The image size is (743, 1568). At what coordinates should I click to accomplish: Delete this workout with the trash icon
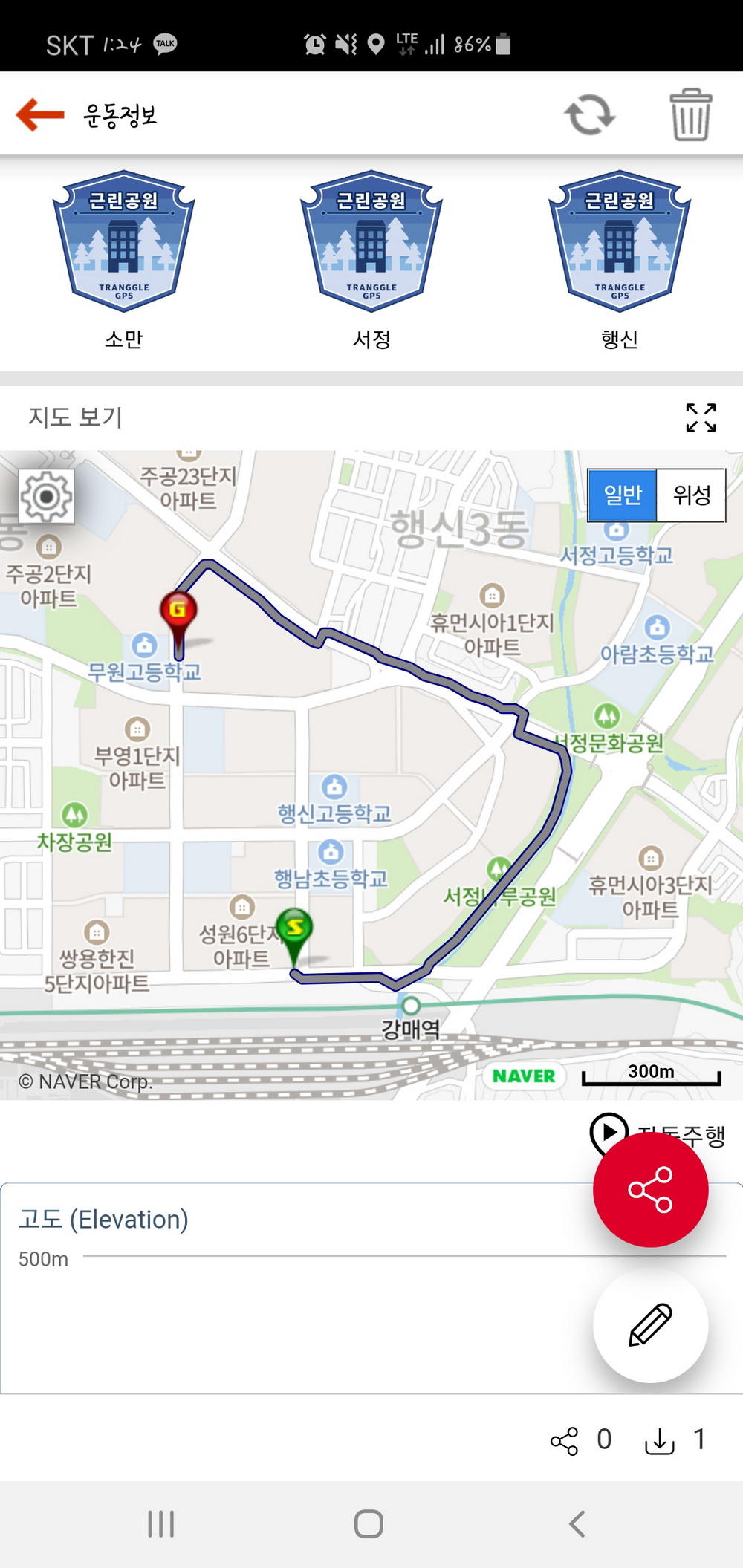691,114
